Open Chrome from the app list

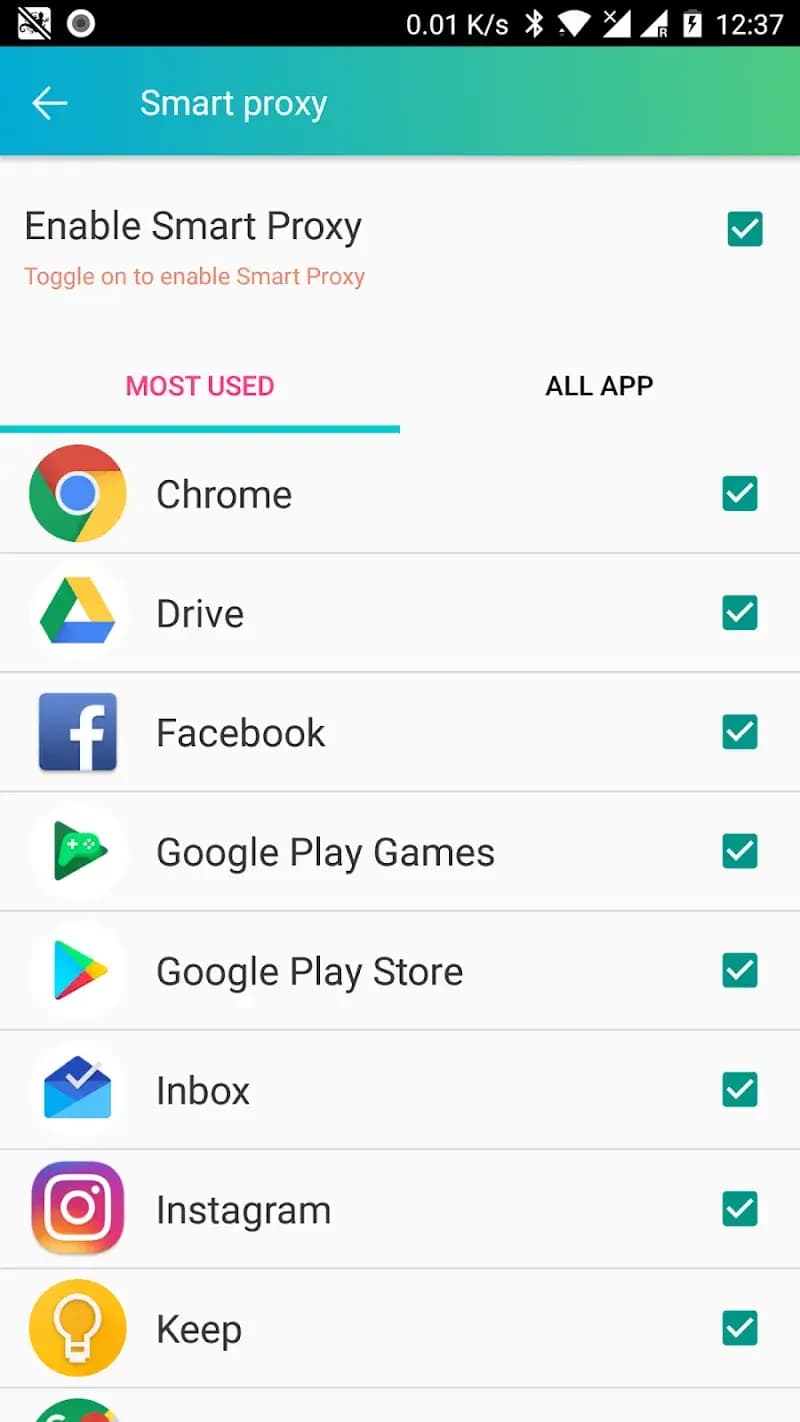(77, 493)
